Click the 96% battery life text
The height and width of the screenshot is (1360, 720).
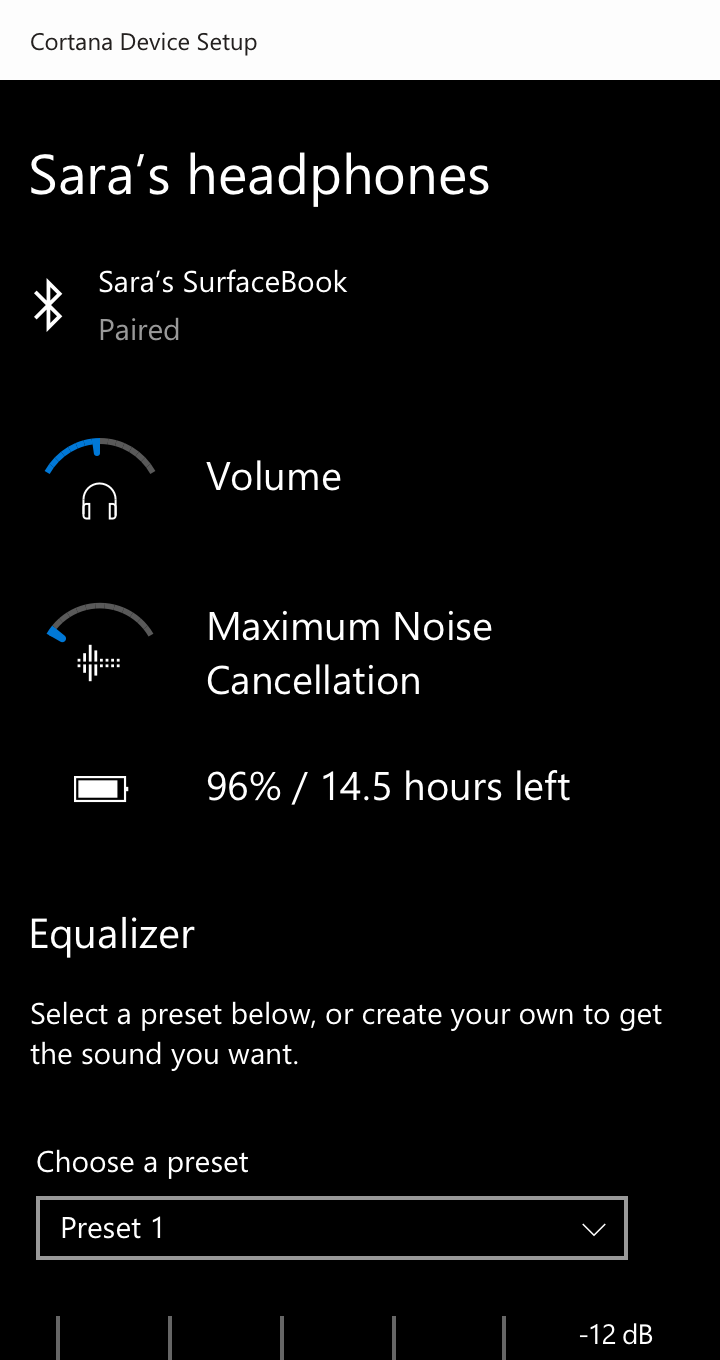(x=387, y=787)
